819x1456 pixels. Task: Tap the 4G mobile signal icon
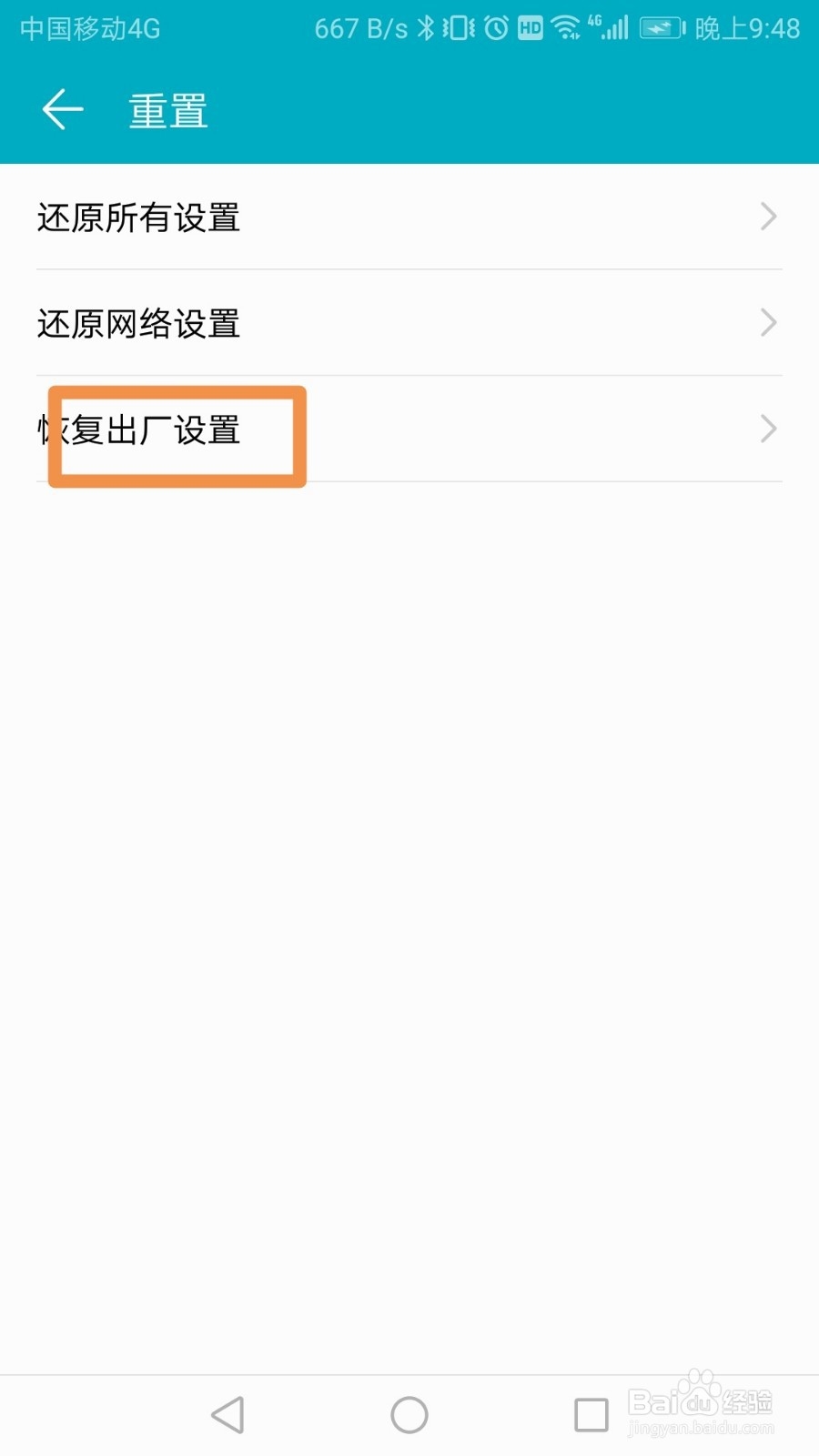pyautogui.click(x=608, y=28)
